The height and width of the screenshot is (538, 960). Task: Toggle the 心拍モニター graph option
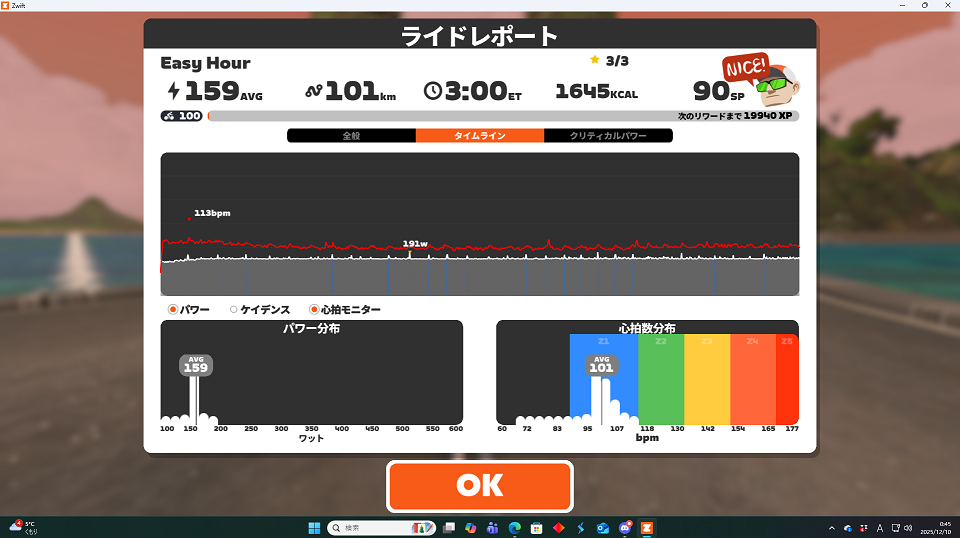[314, 310]
